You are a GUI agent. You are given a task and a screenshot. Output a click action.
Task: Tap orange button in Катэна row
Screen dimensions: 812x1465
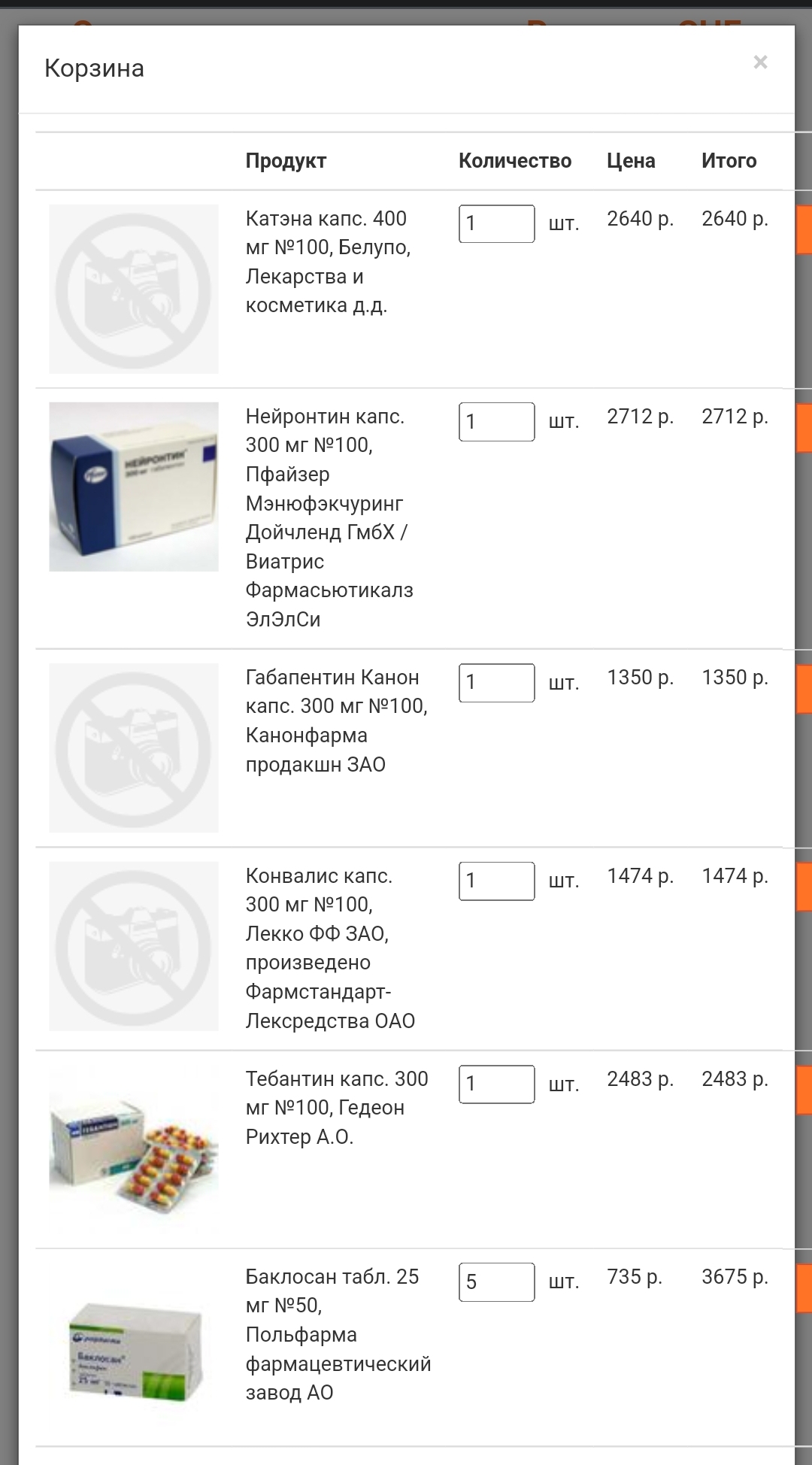tap(804, 229)
